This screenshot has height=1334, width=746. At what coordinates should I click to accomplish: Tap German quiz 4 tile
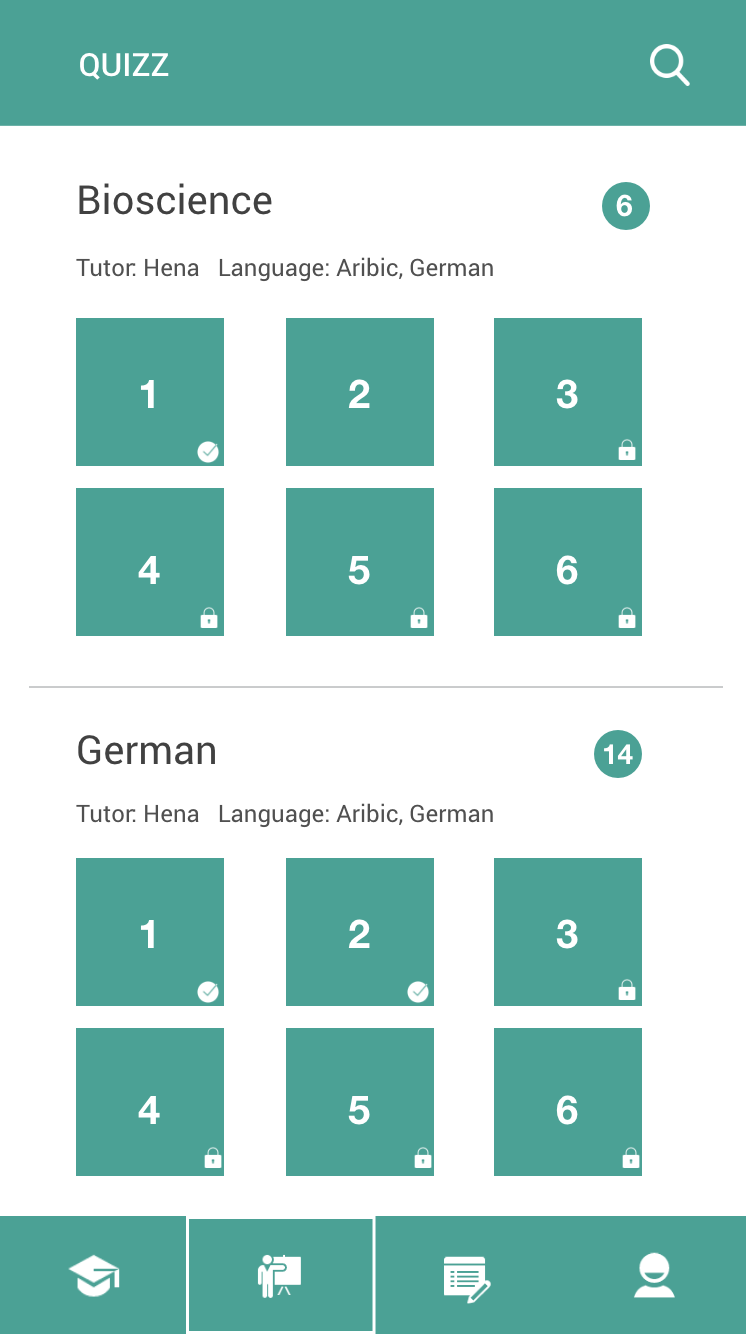[150, 1102]
